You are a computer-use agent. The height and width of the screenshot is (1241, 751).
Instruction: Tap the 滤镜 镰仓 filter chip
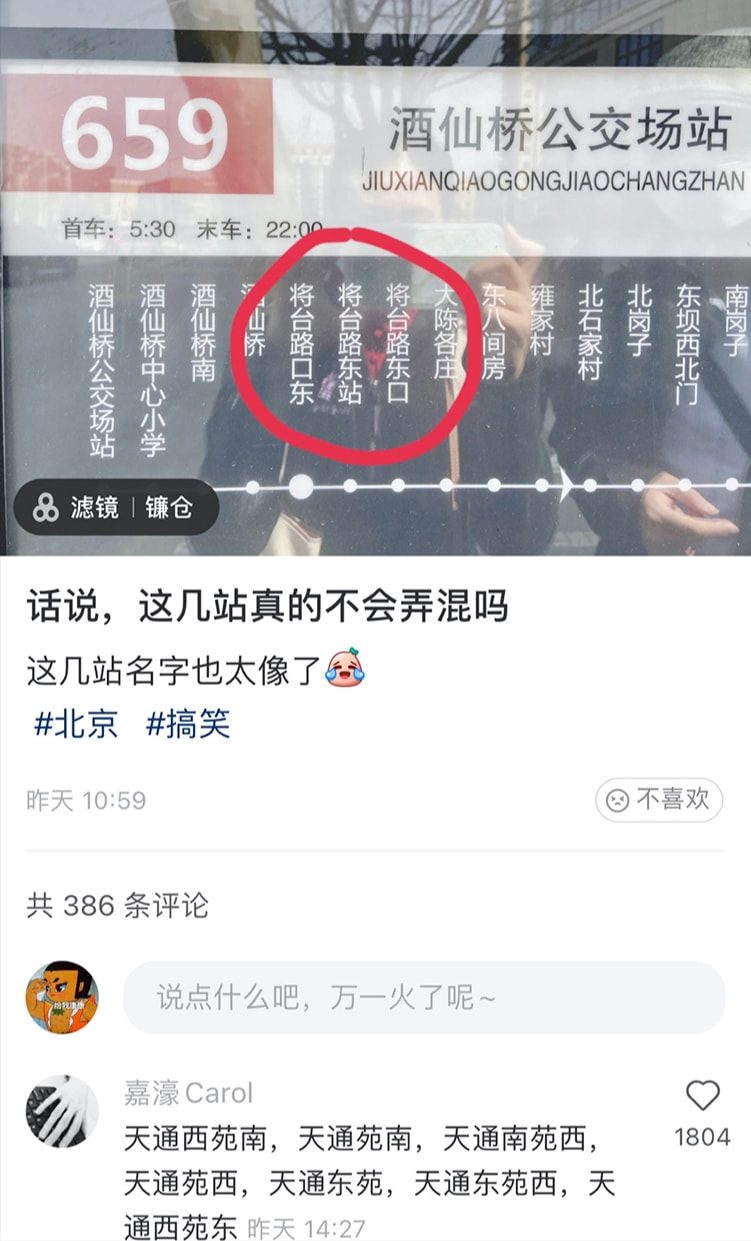(116, 508)
